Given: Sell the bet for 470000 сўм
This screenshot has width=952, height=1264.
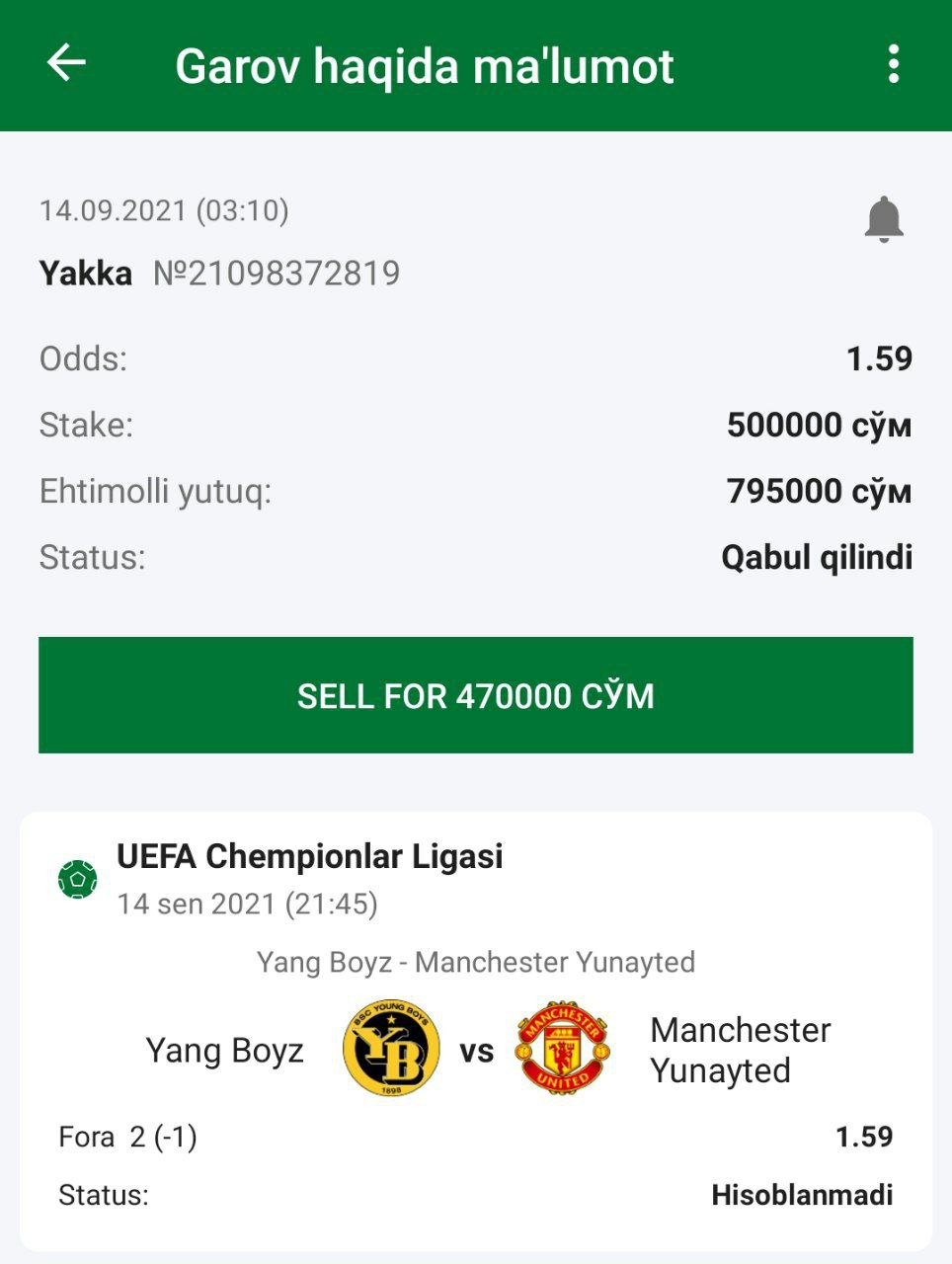Looking at the screenshot, I should 476,695.
